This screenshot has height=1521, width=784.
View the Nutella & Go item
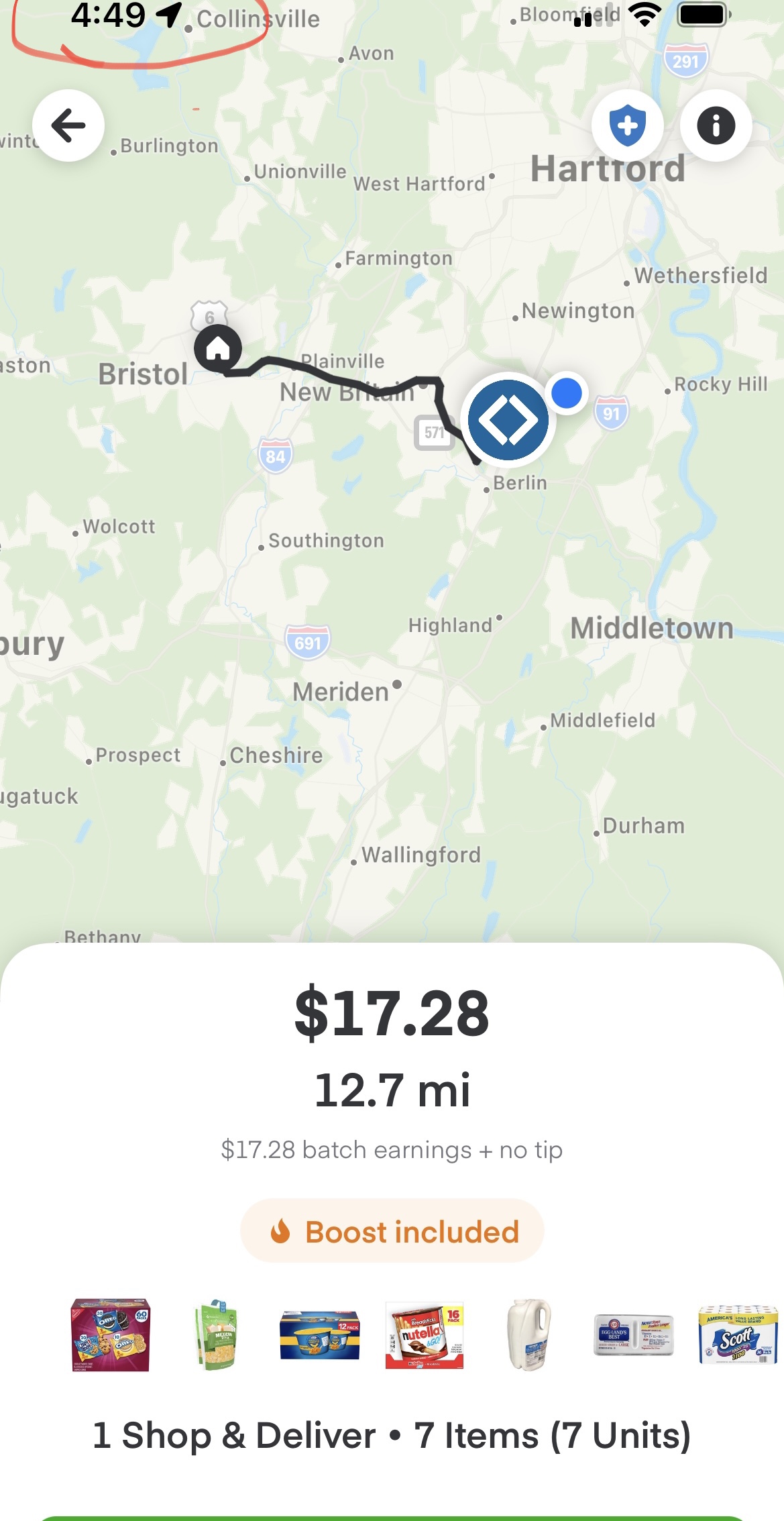click(x=425, y=1334)
